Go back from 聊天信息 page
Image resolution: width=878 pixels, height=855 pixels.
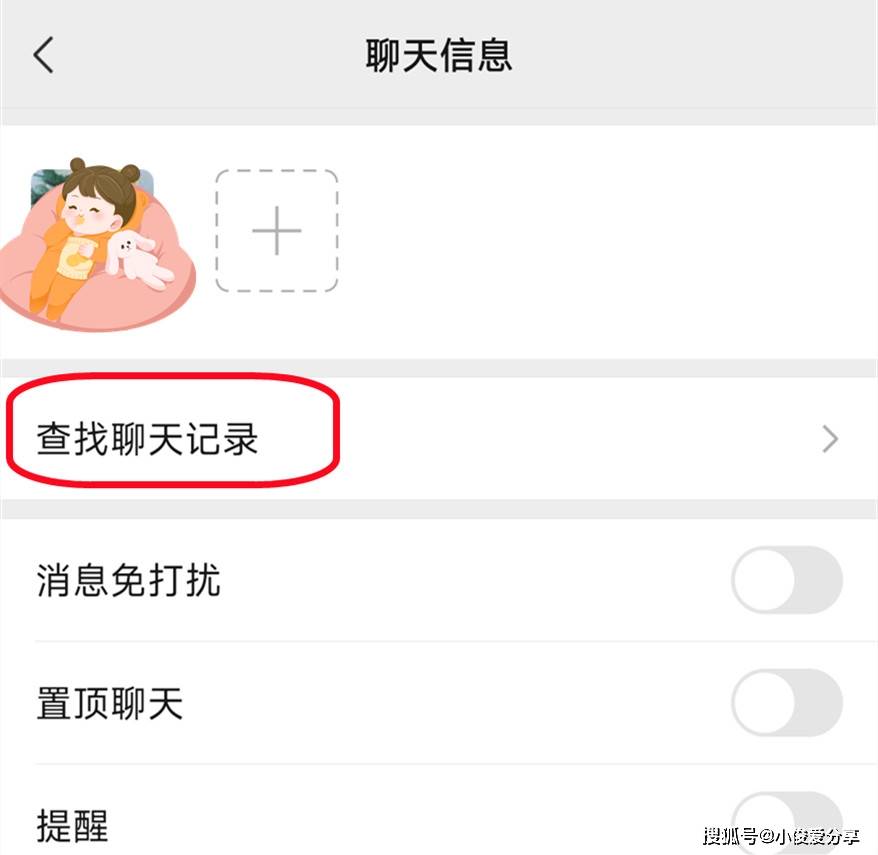click(43, 55)
